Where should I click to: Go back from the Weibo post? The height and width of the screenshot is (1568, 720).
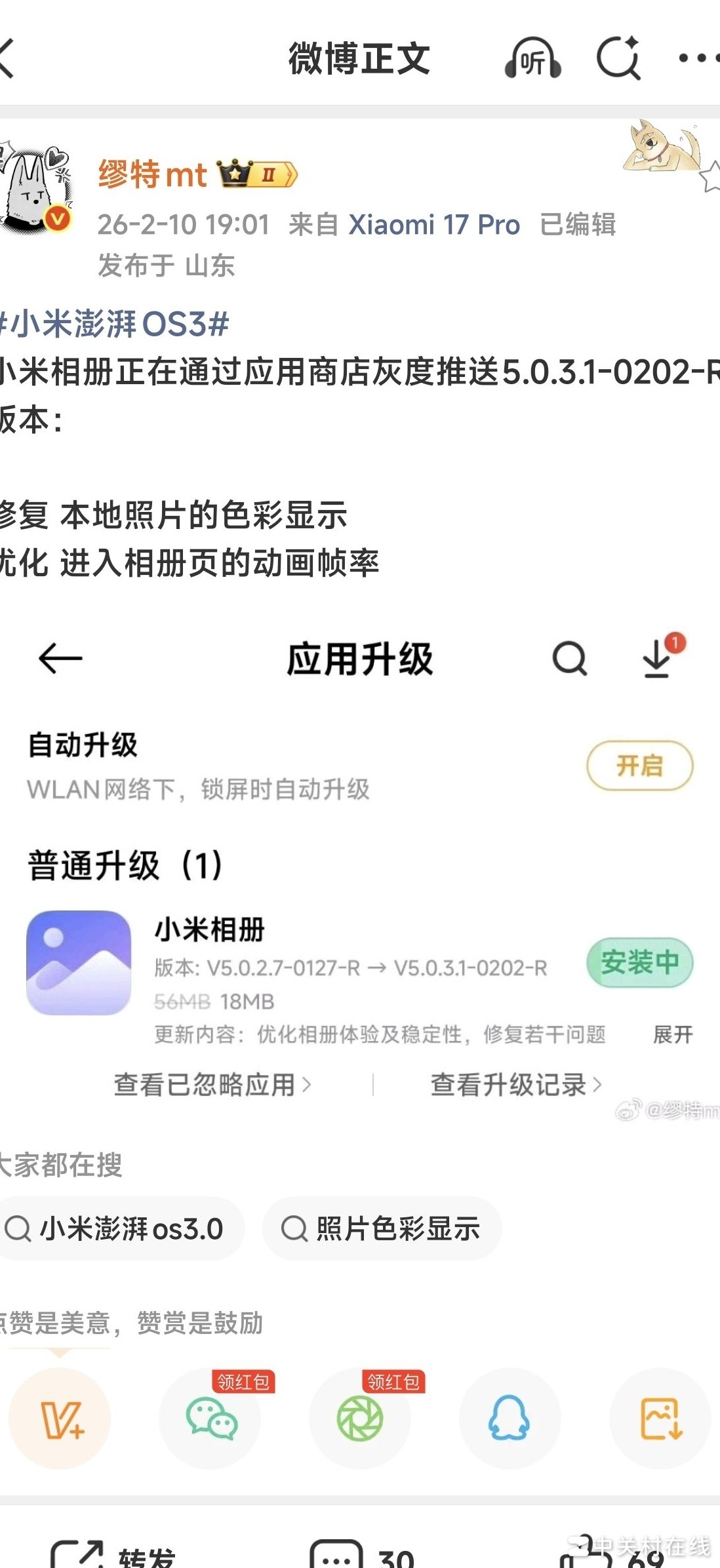(8, 58)
